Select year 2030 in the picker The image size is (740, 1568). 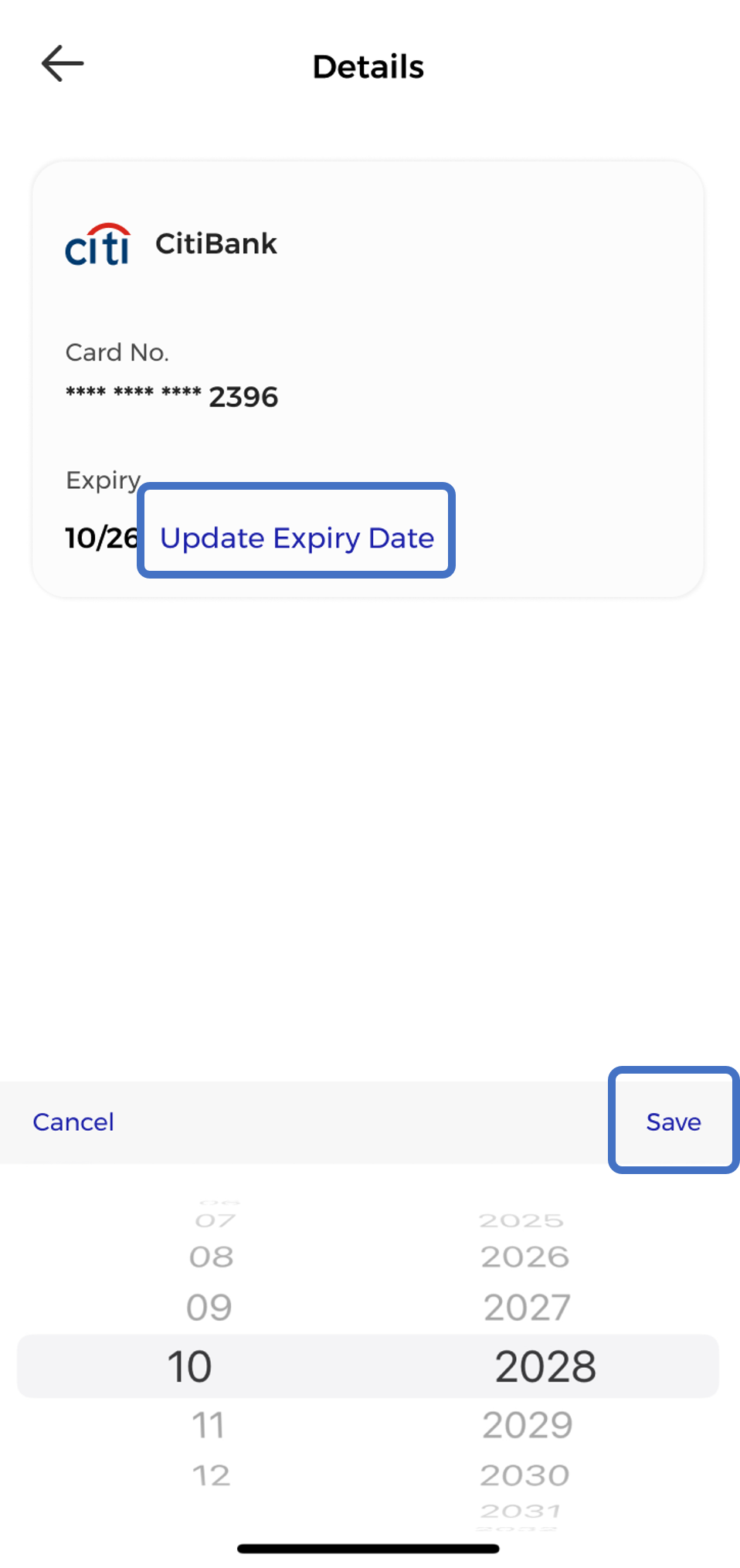525,1475
